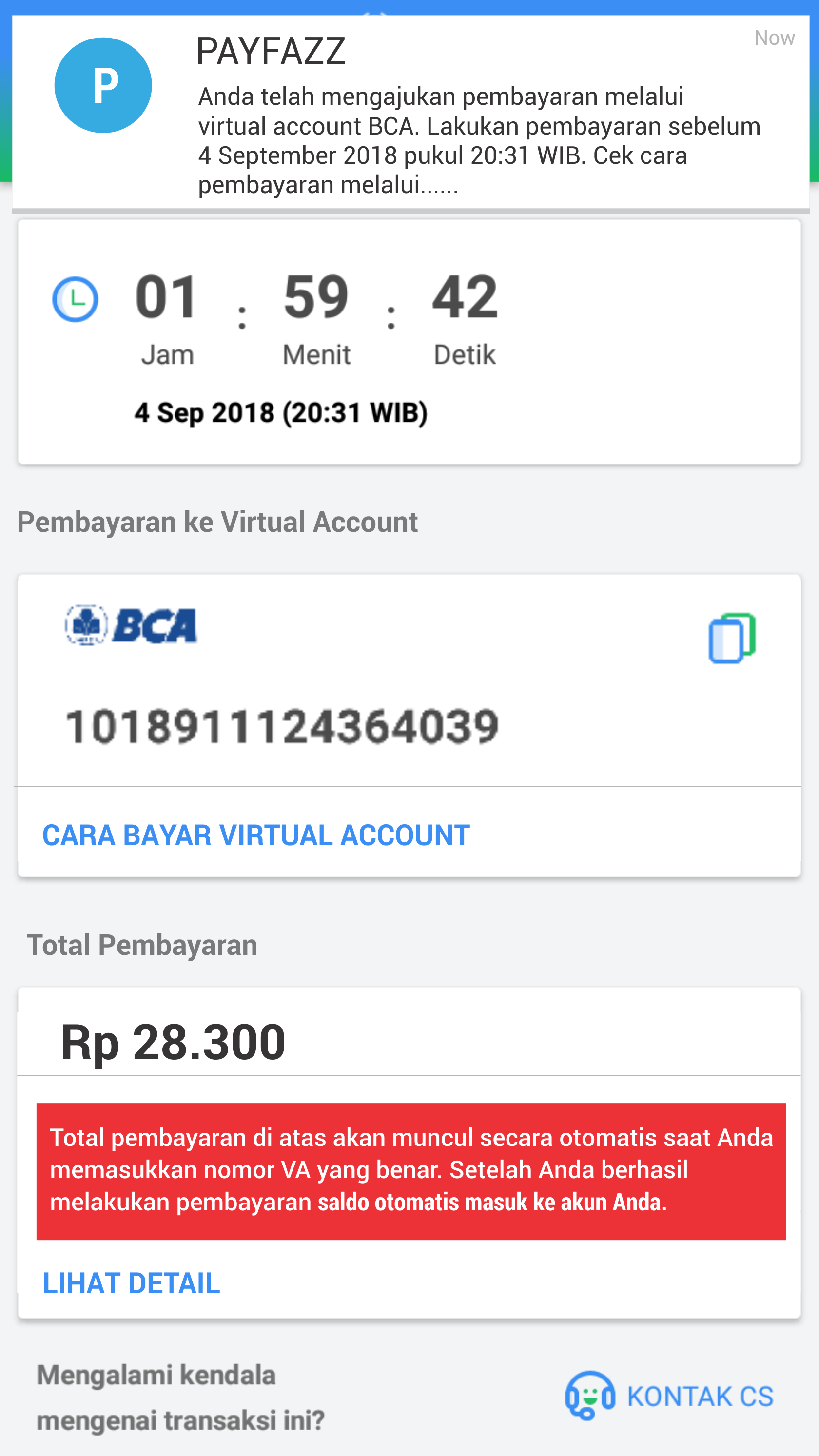Contact customer service via Kontak CS
This screenshot has height=1456, width=819.
point(670,1396)
